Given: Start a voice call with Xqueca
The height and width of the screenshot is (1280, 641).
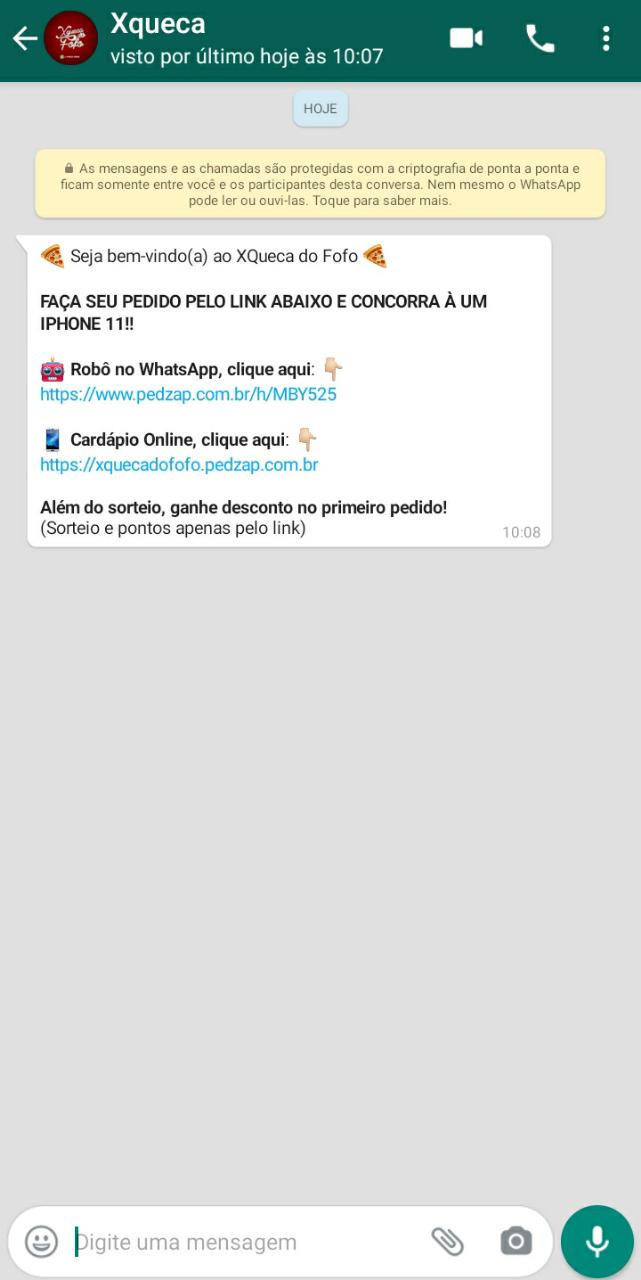Looking at the screenshot, I should 540,39.
